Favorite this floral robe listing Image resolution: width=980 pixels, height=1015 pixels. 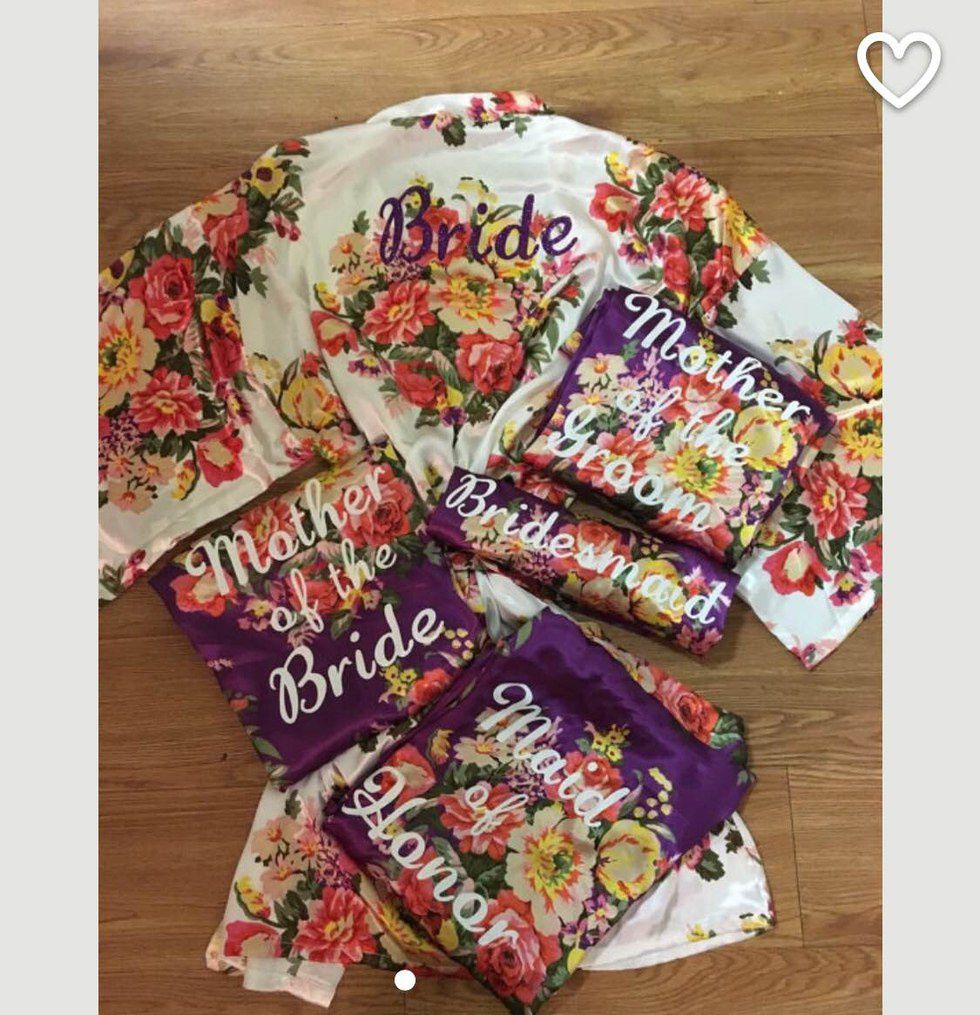pyautogui.click(x=898, y=67)
